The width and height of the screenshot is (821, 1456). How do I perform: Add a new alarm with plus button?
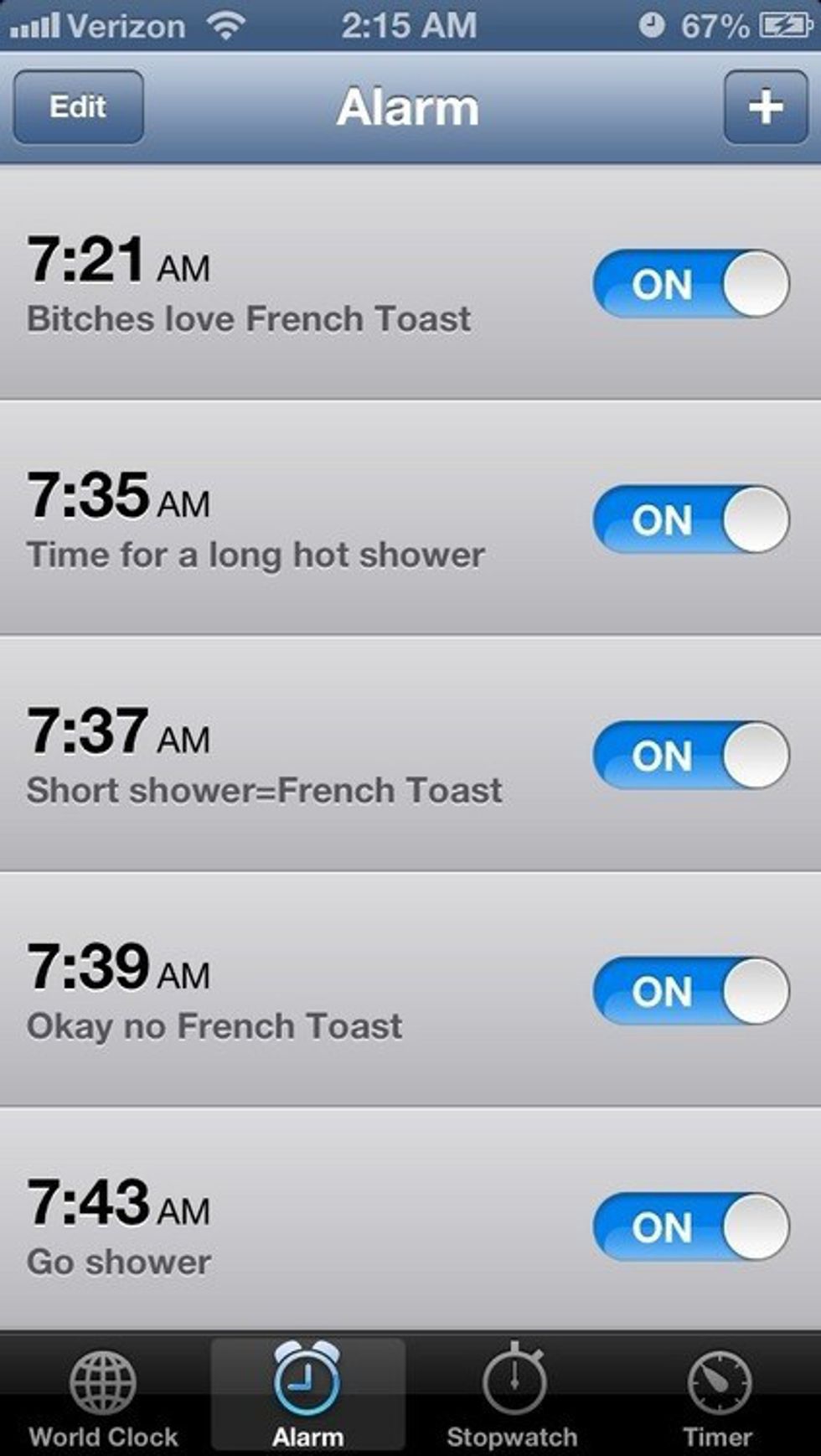766,107
